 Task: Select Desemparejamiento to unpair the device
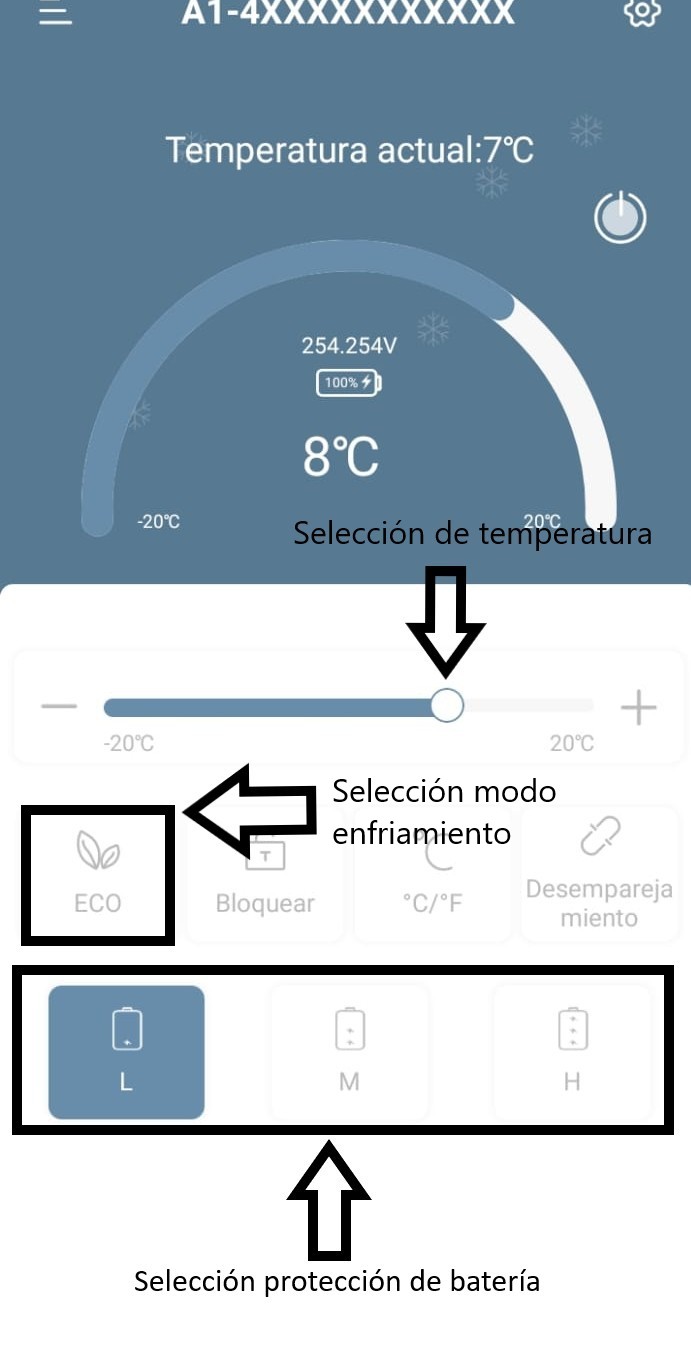point(599,875)
